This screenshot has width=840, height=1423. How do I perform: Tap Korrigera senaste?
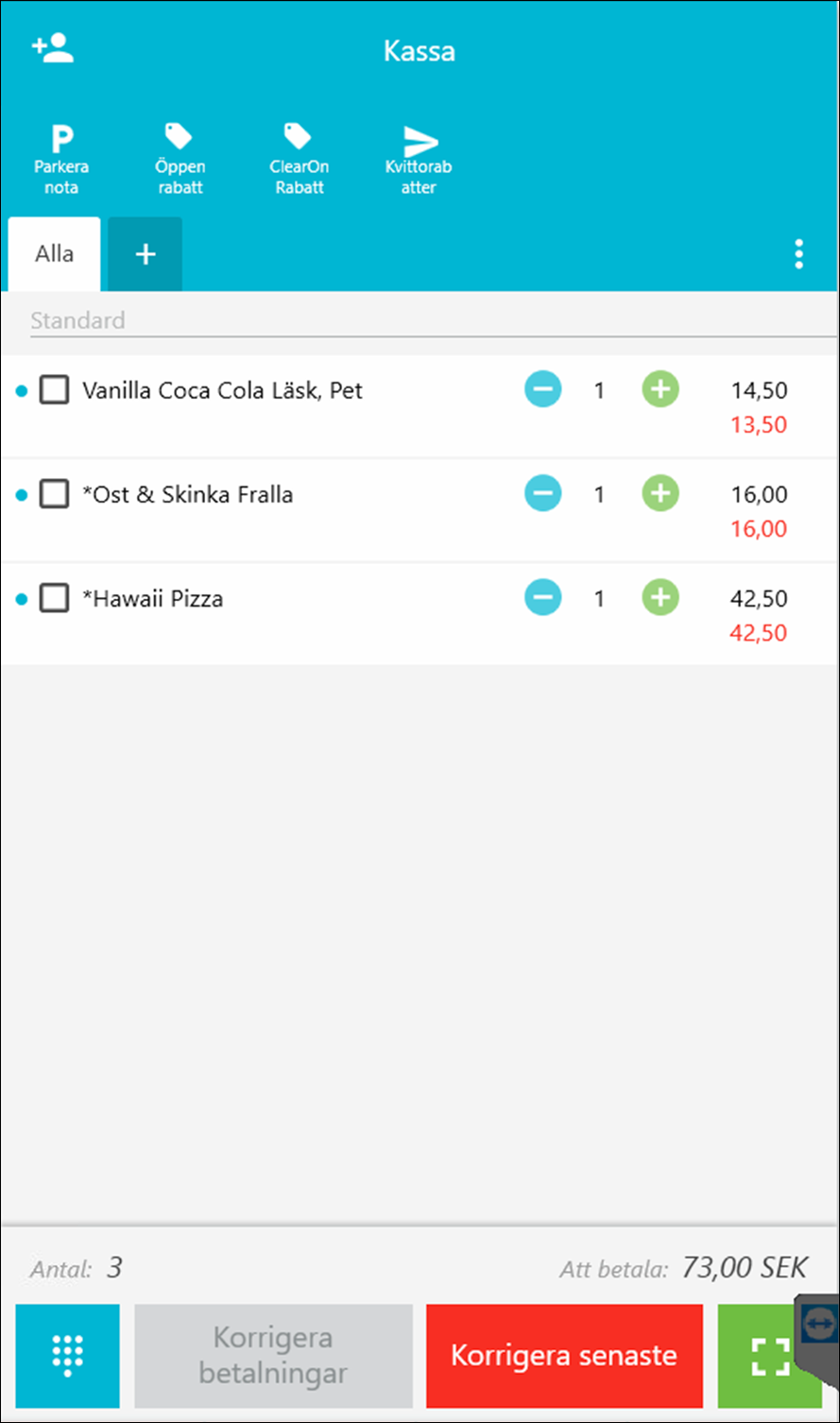point(564,1356)
